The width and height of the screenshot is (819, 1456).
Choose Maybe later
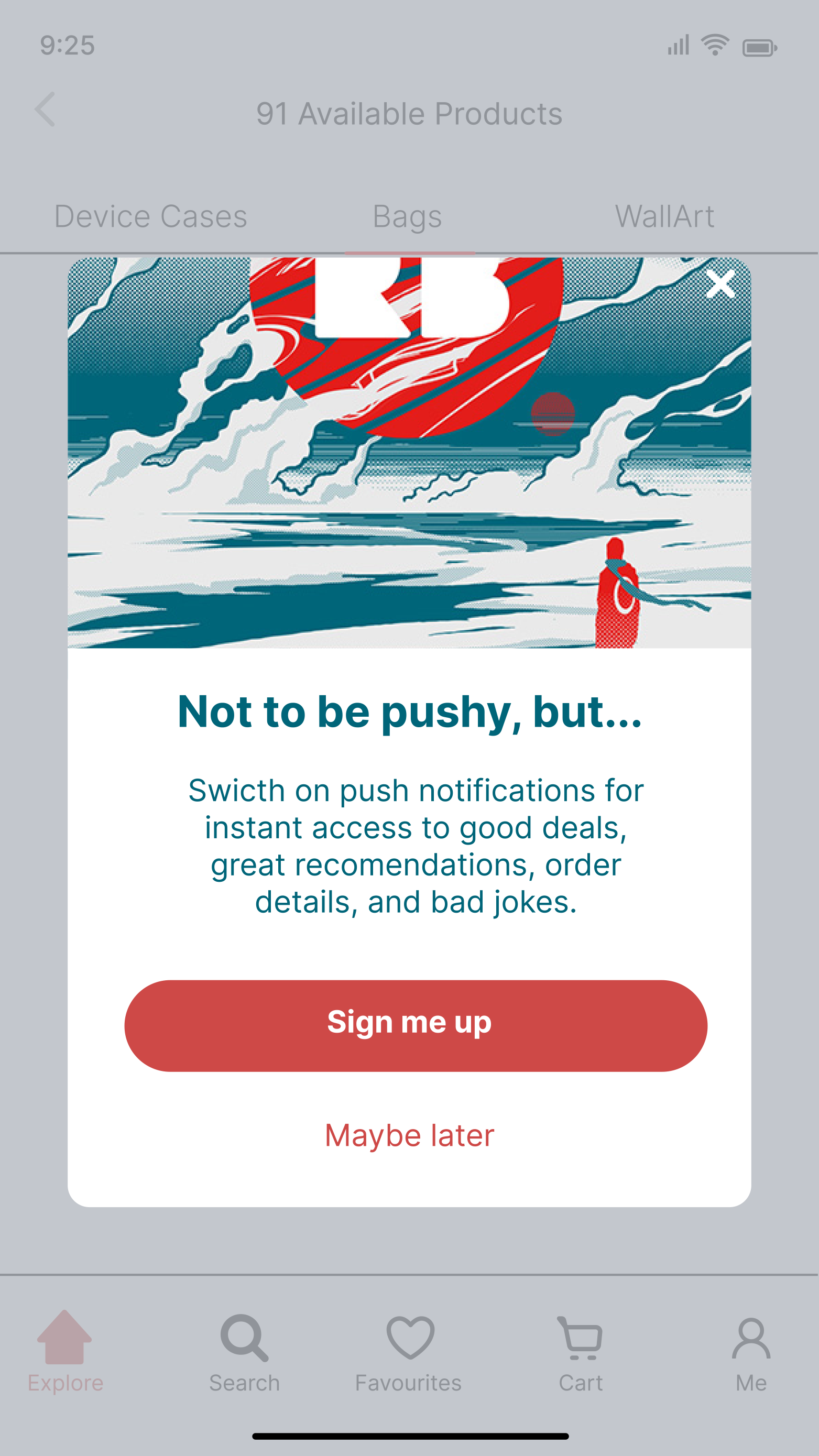pos(410,1135)
